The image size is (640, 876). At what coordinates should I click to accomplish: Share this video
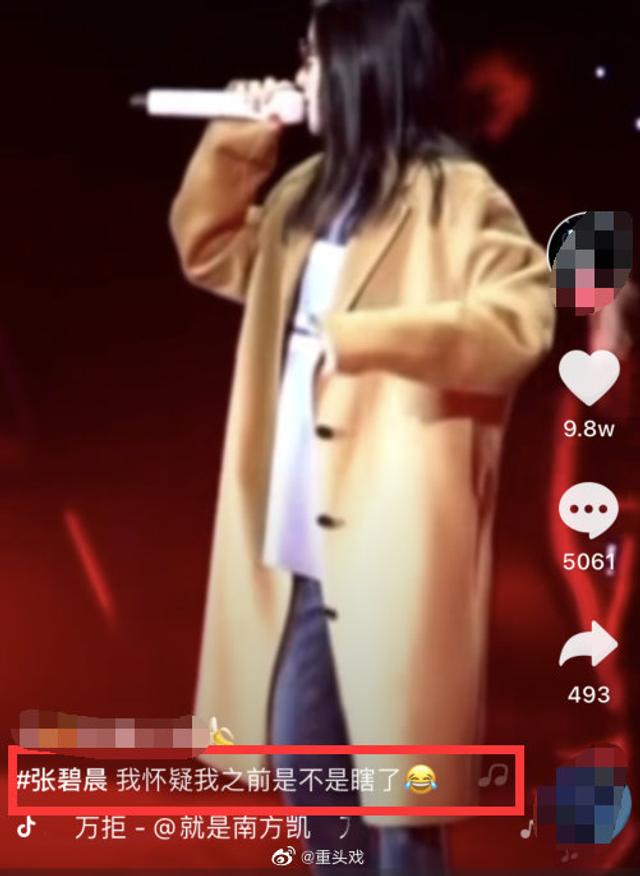tap(588, 646)
